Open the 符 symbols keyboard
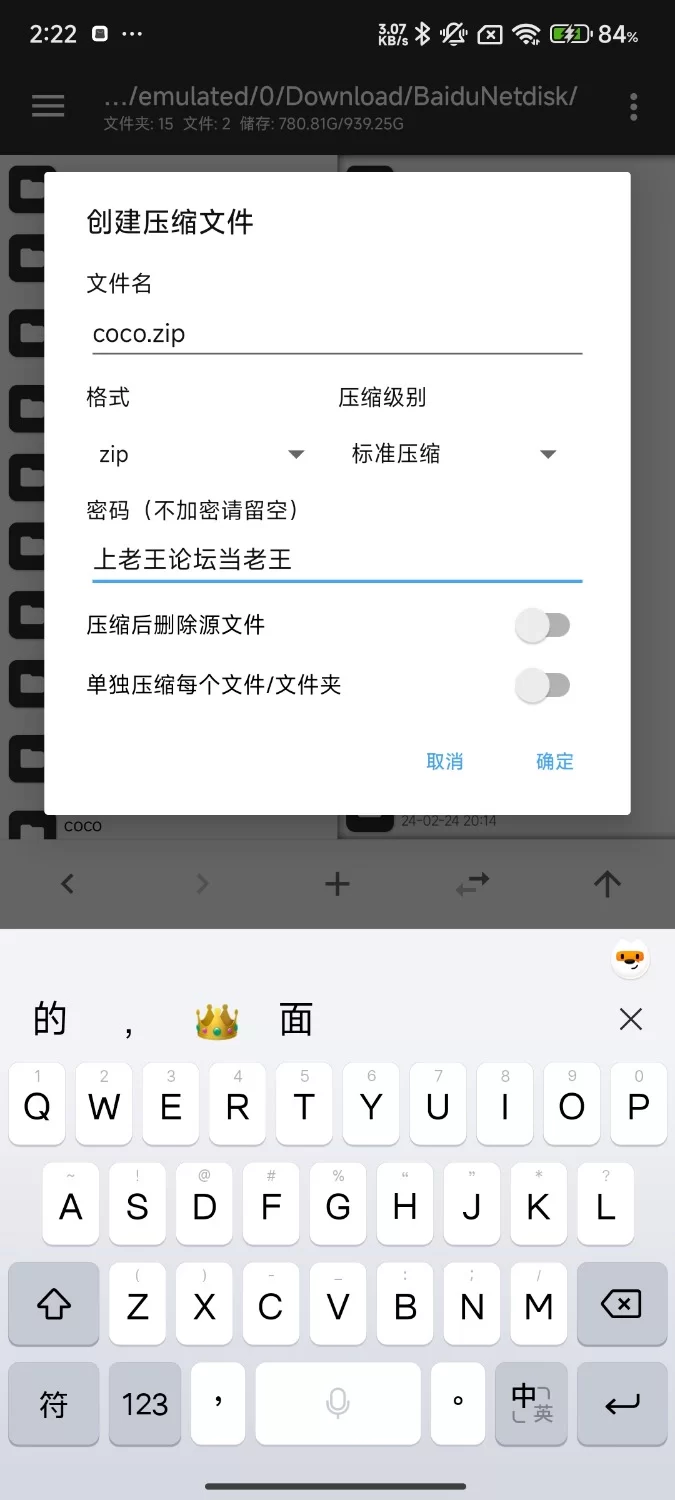Screen dimensions: 675x1500 [x=53, y=1404]
